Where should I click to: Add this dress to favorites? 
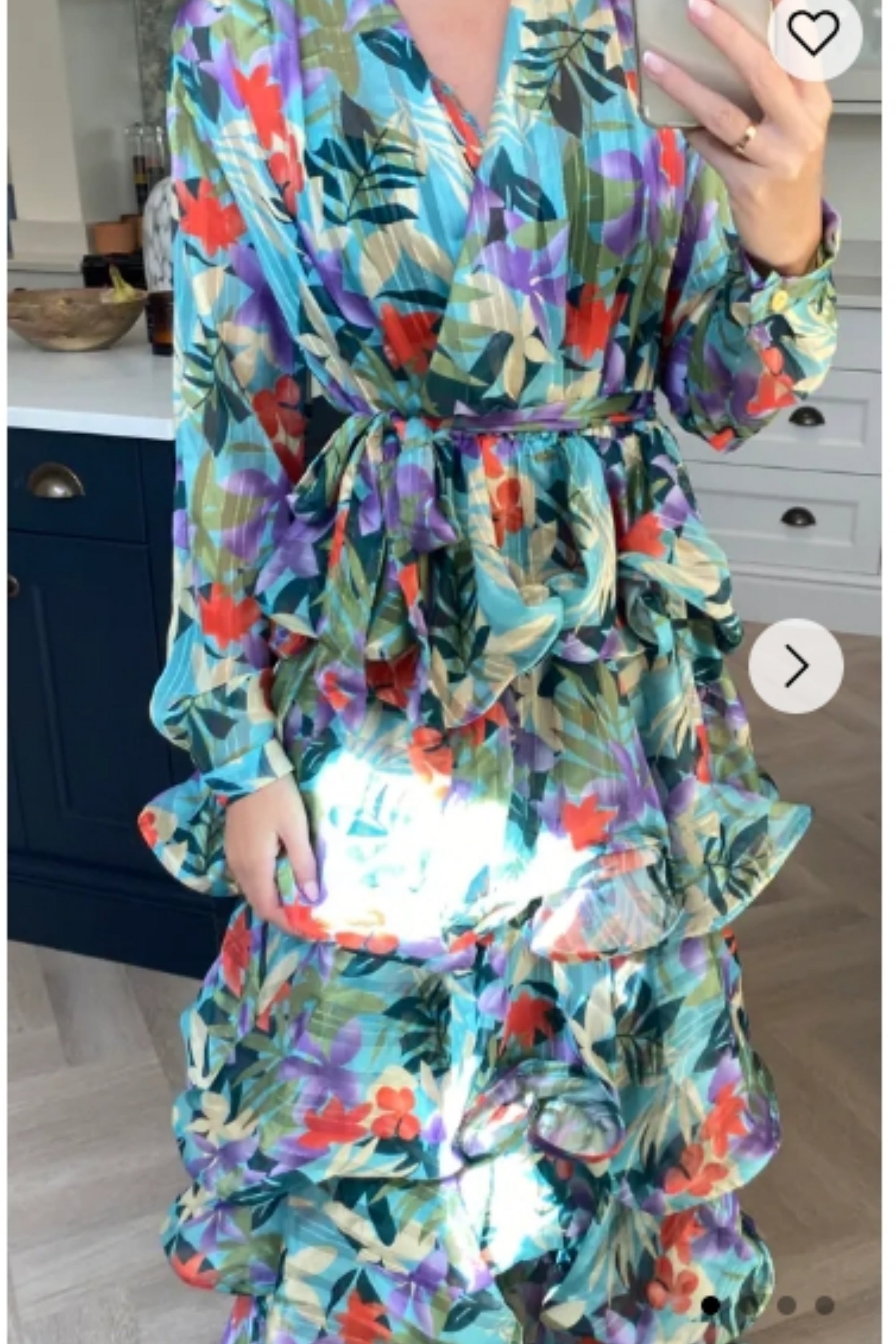pos(814,33)
